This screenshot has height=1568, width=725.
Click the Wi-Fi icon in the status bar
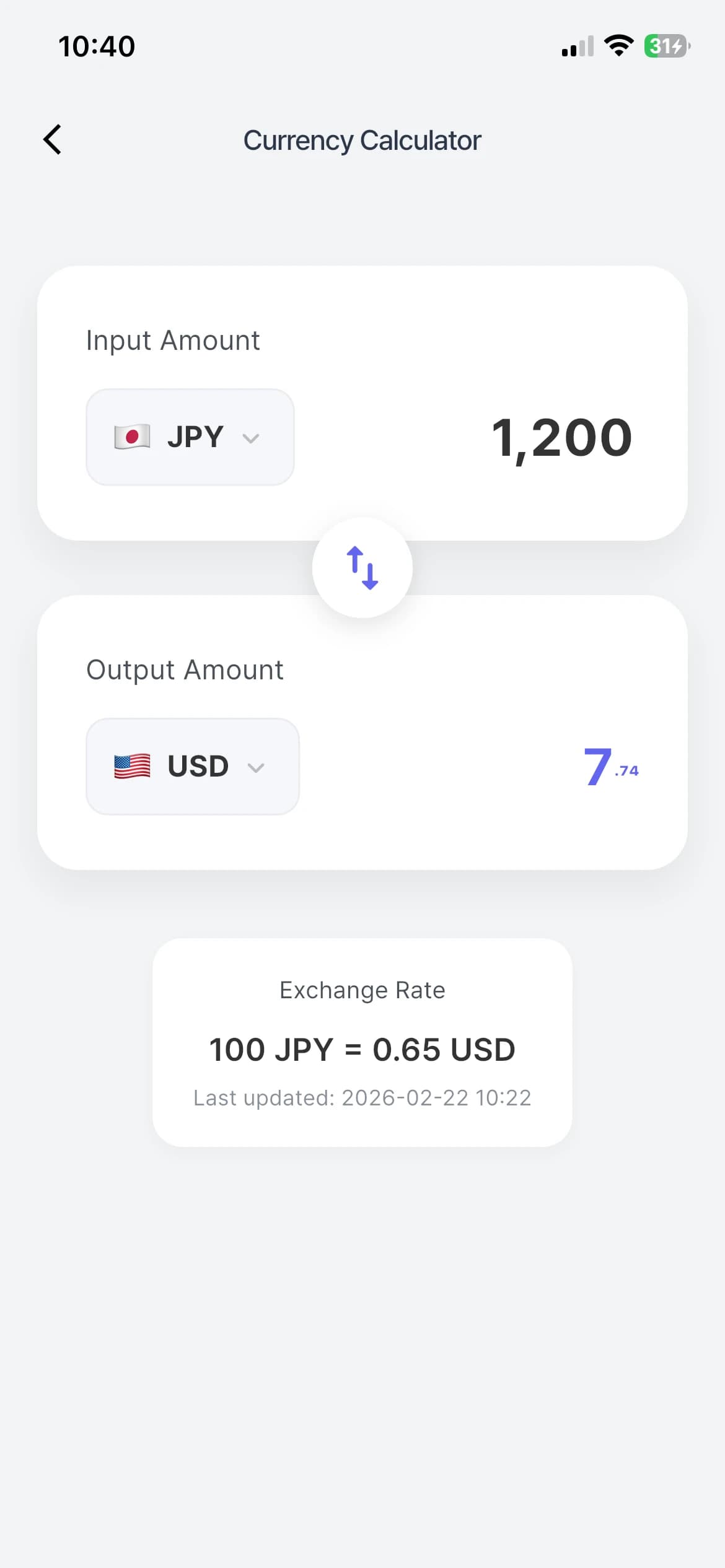pos(618,45)
